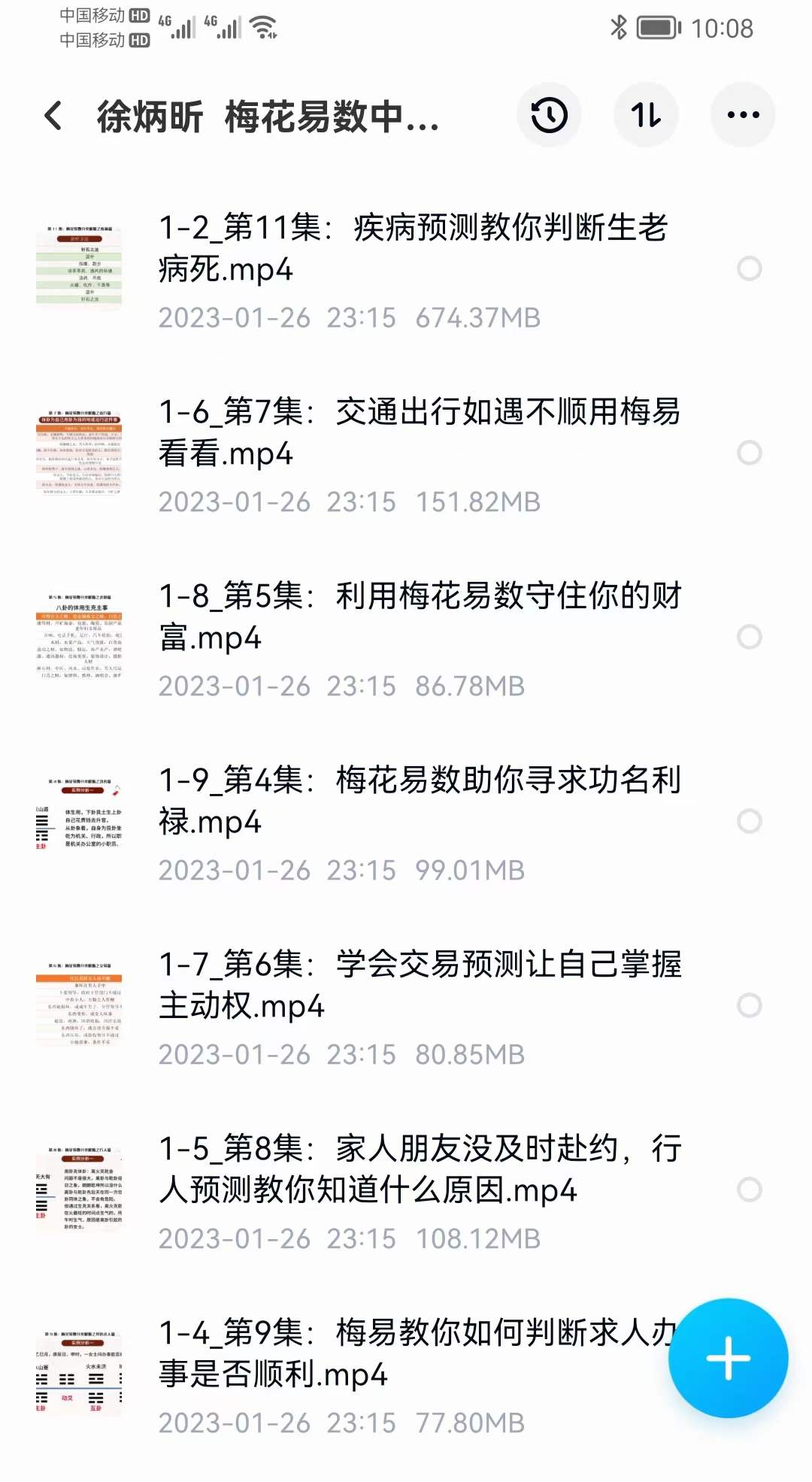Select the 第5集 file's round checkbox

tap(749, 637)
